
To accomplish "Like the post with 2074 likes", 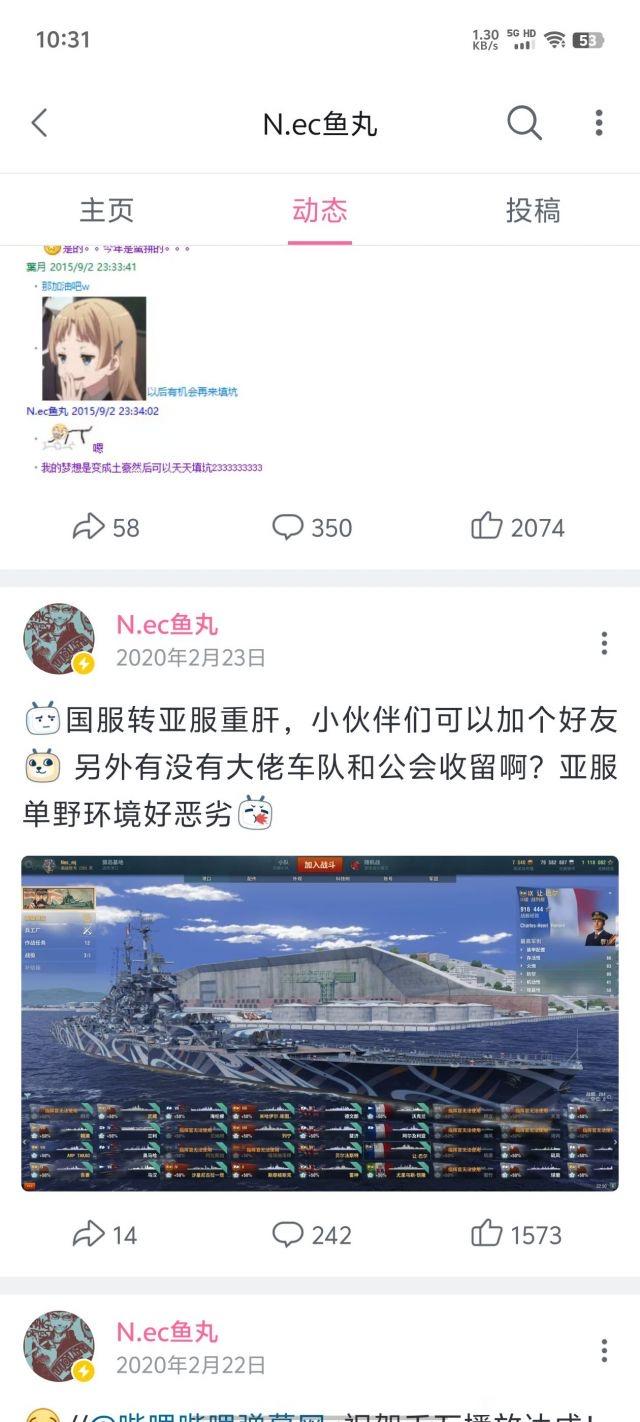I will pos(518,527).
